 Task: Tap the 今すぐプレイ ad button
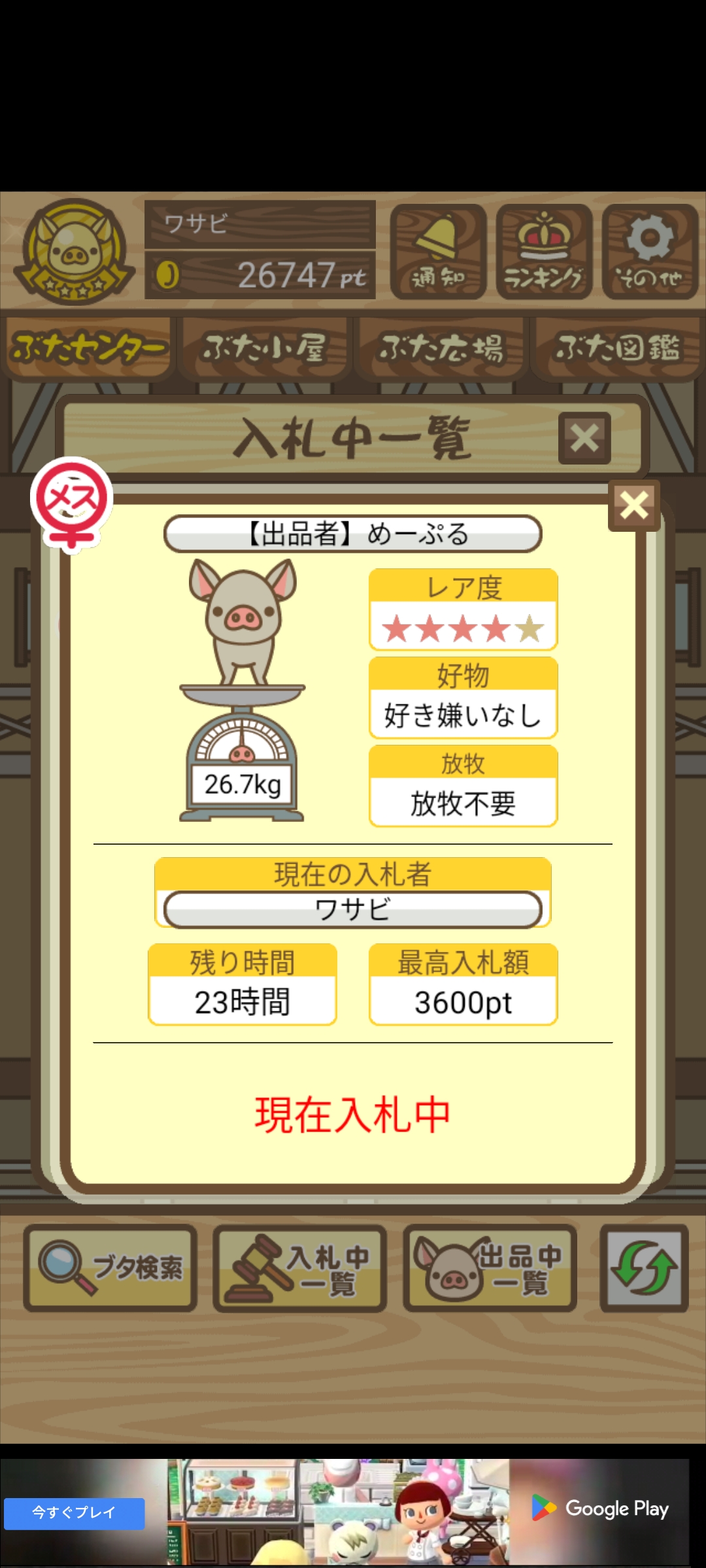(x=74, y=1513)
